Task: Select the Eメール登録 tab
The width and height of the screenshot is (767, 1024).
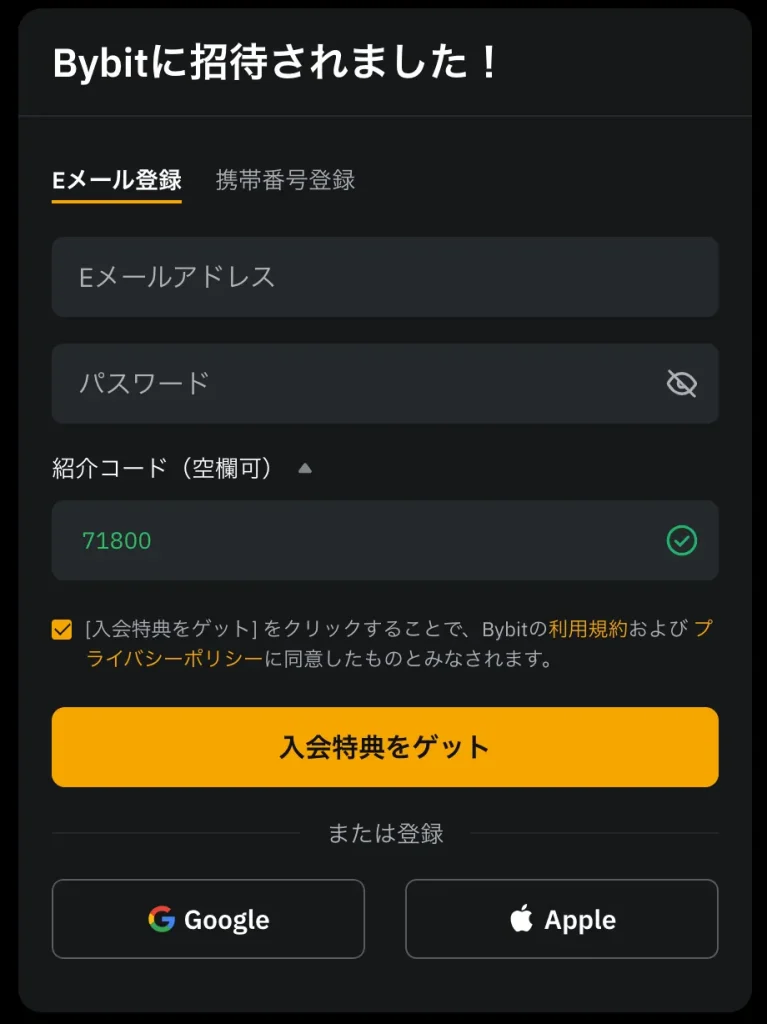Action: (x=116, y=180)
